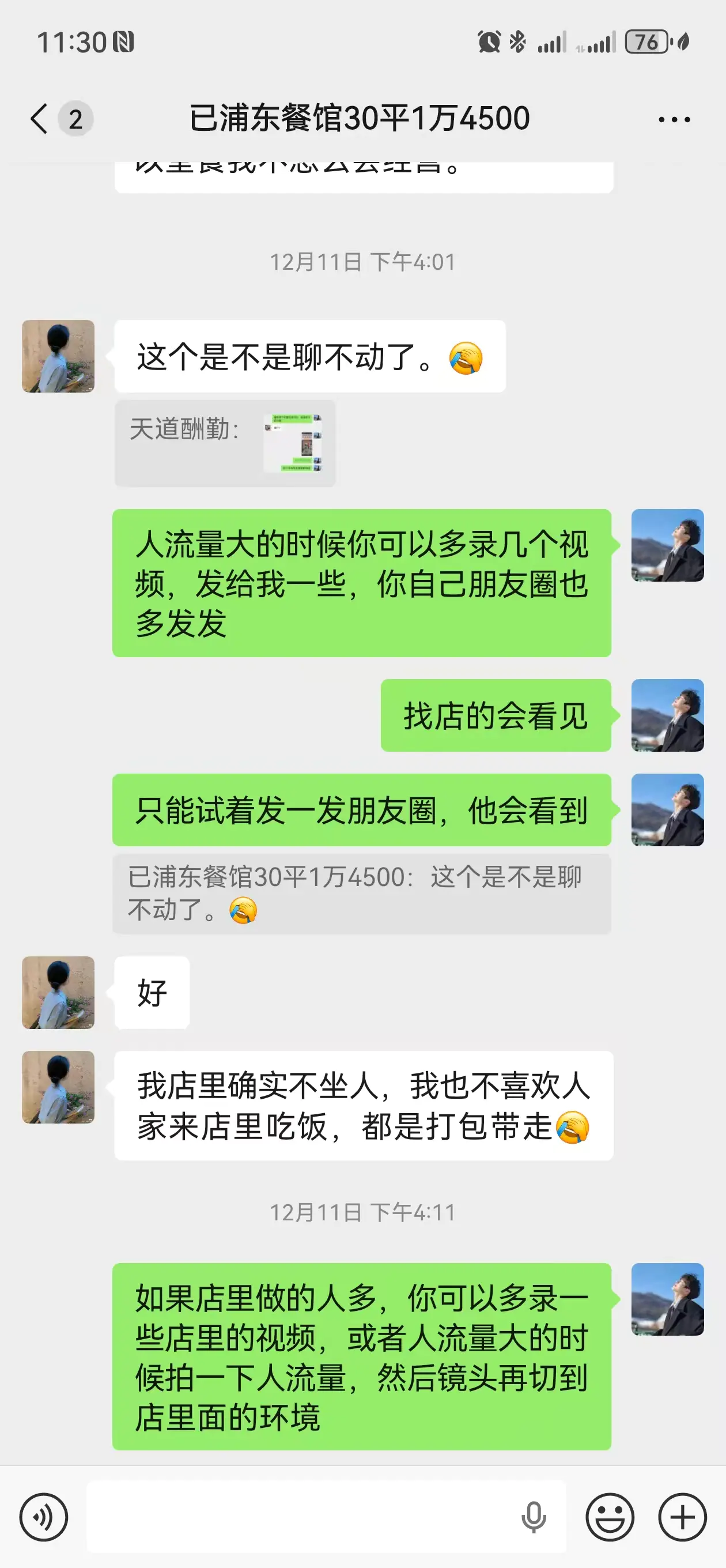
Task: Switch to voice message input
Action: (x=43, y=1517)
